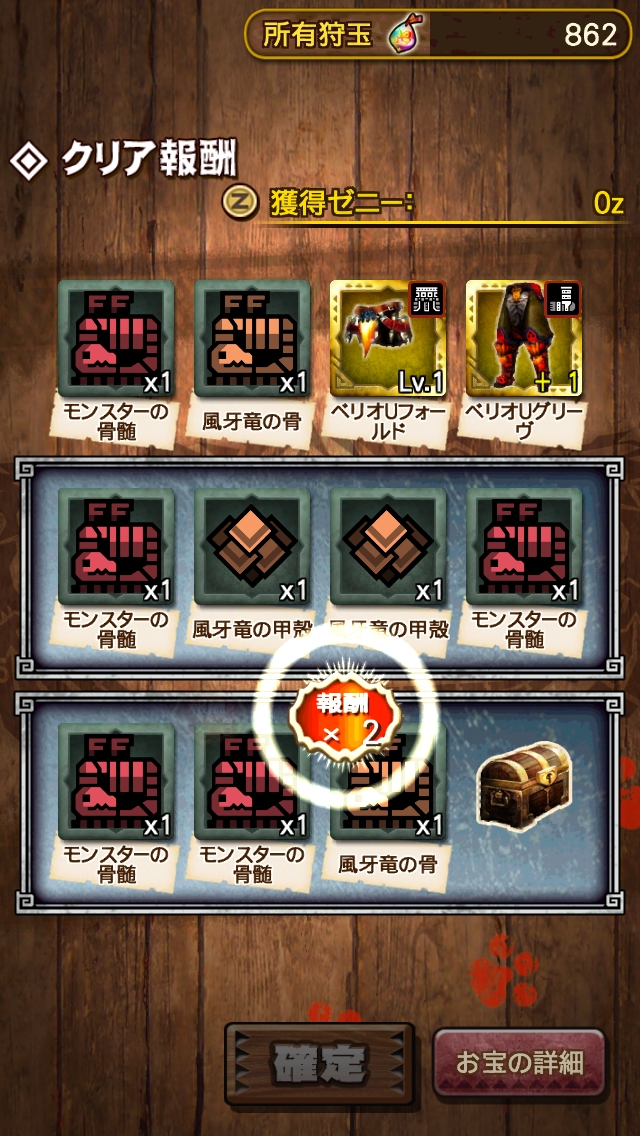The height and width of the screenshot is (1136, 640).
Task: View the ベリオUグリーヴ armor reward
Action: pos(524,338)
